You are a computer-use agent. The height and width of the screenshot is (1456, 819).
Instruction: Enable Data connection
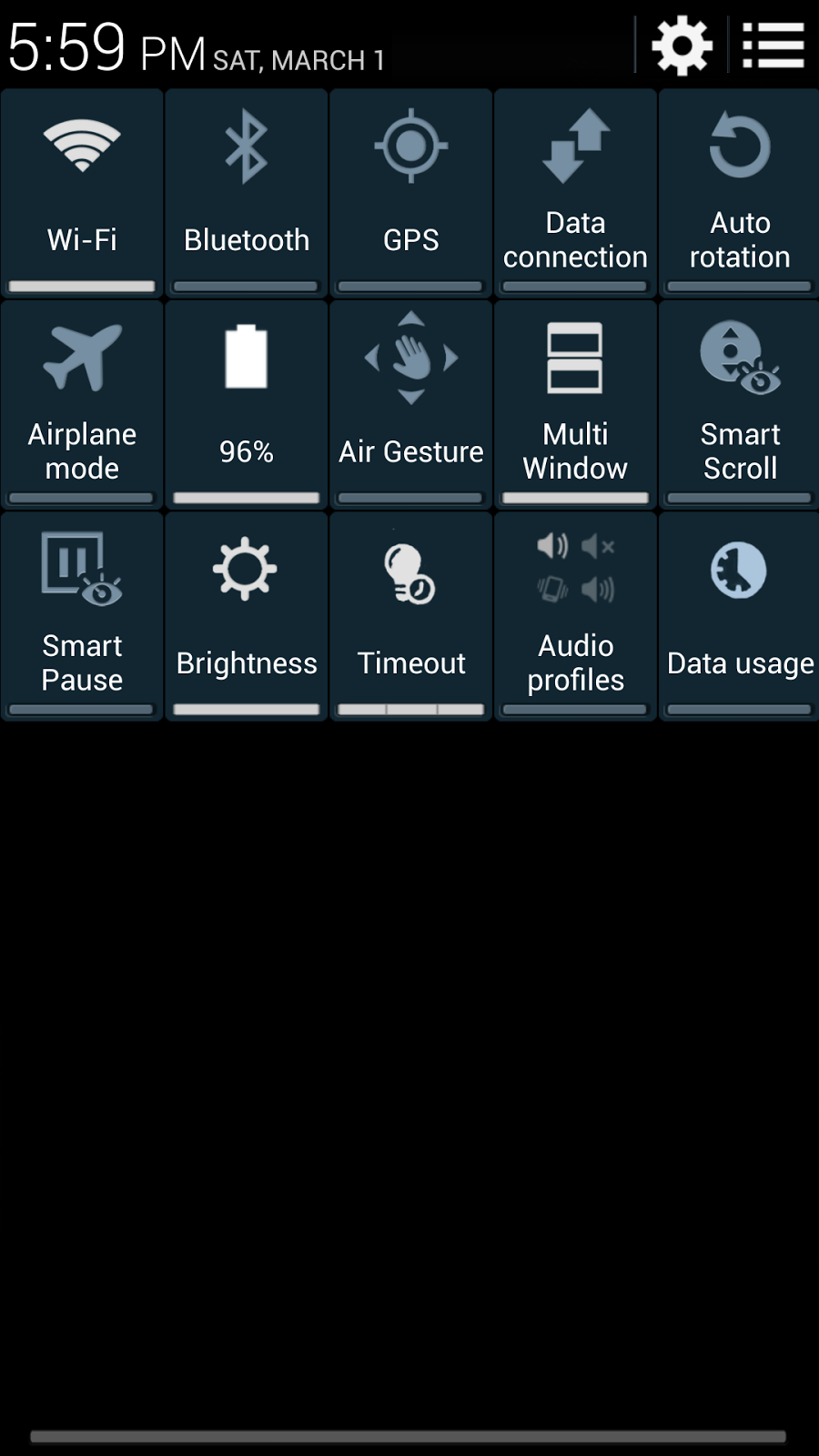575,193
